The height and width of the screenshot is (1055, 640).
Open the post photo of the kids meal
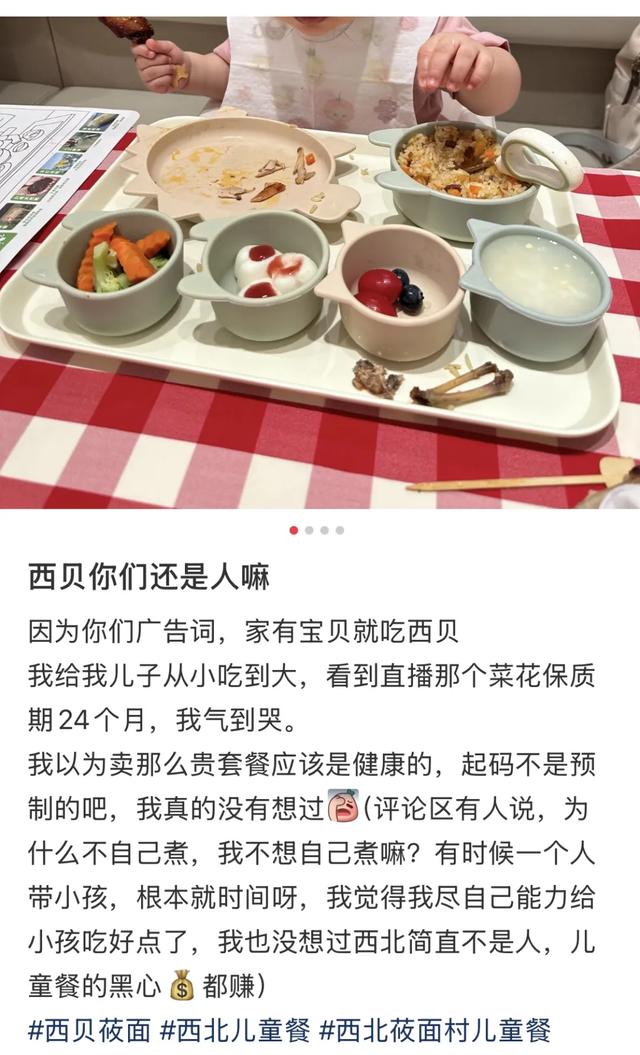[320, 262]
